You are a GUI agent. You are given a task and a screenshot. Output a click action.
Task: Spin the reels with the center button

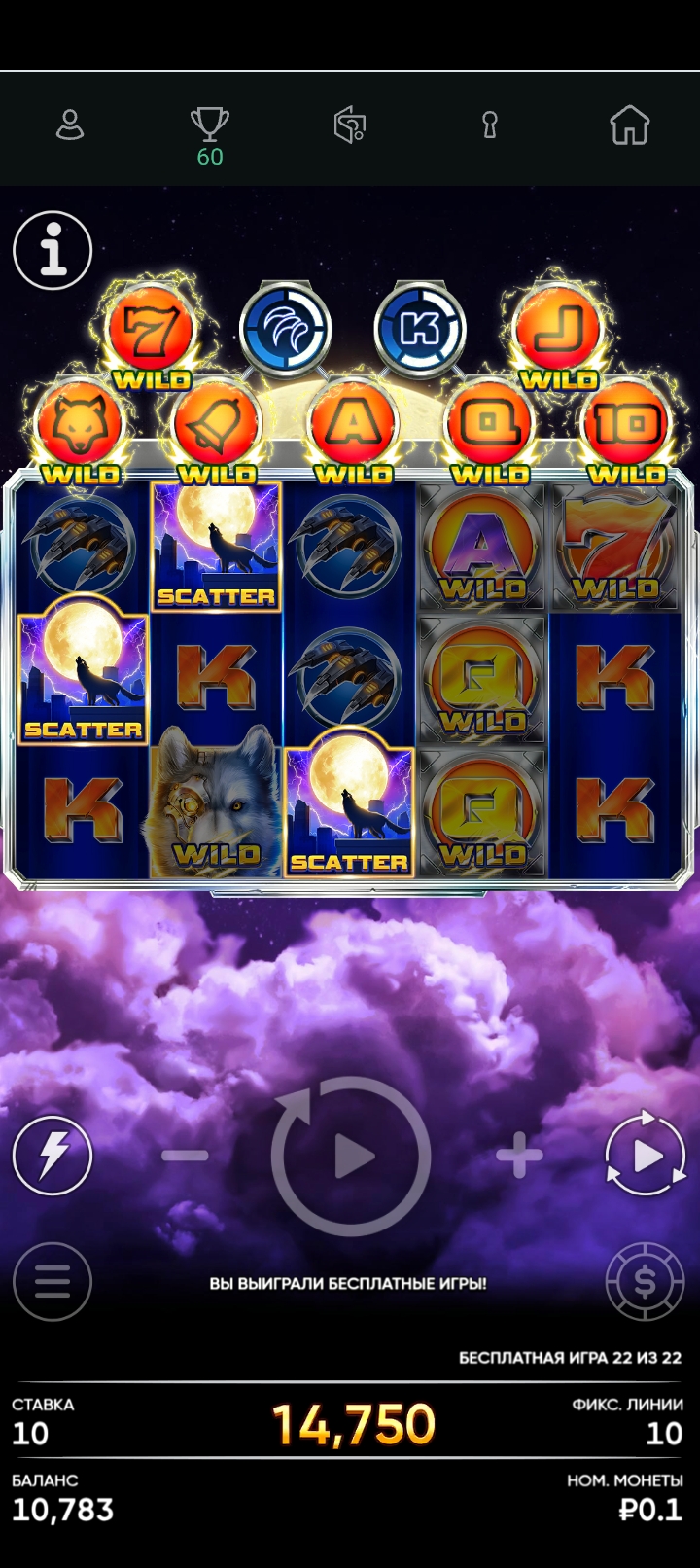(x=351, y=1156)
